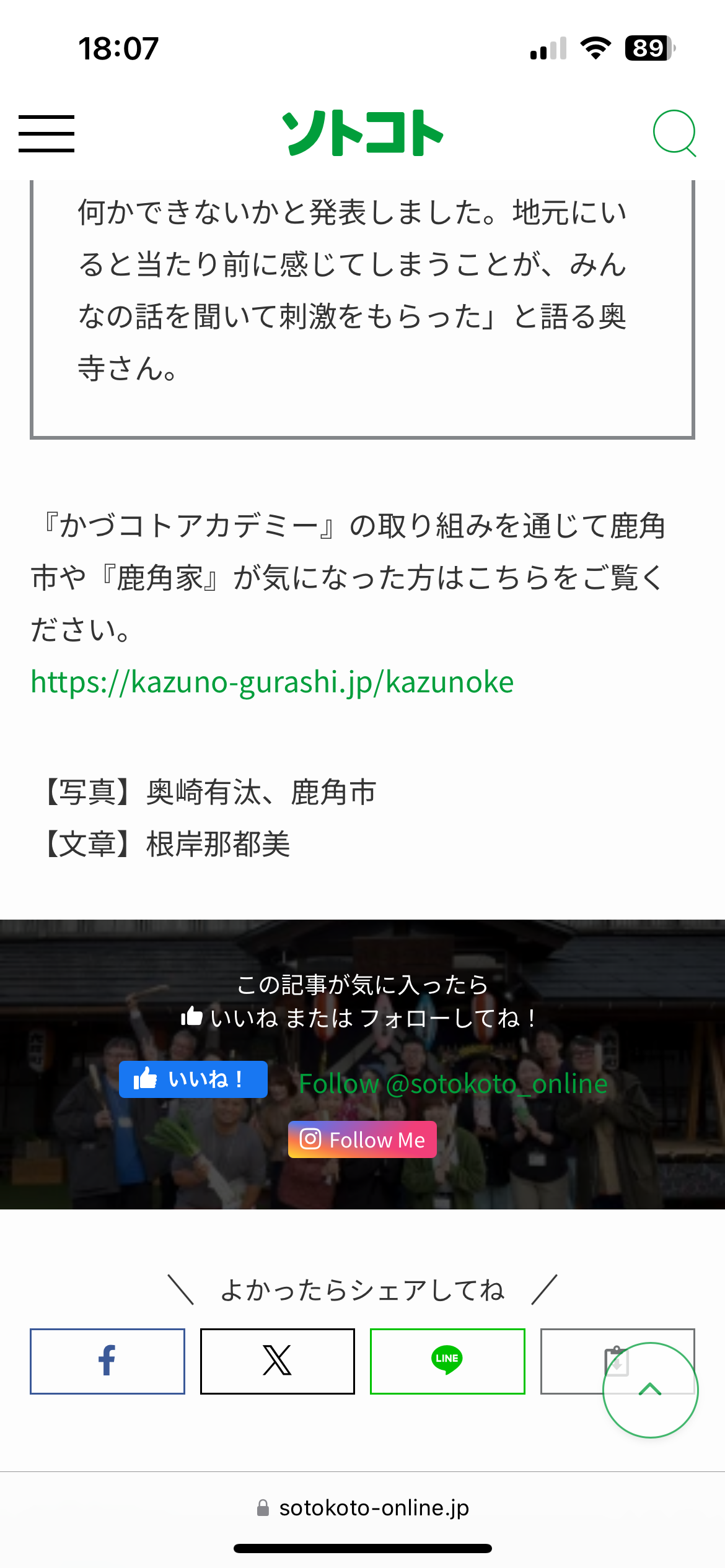Jump back to top of page
725x1568 pixels.
(650, 1390)
